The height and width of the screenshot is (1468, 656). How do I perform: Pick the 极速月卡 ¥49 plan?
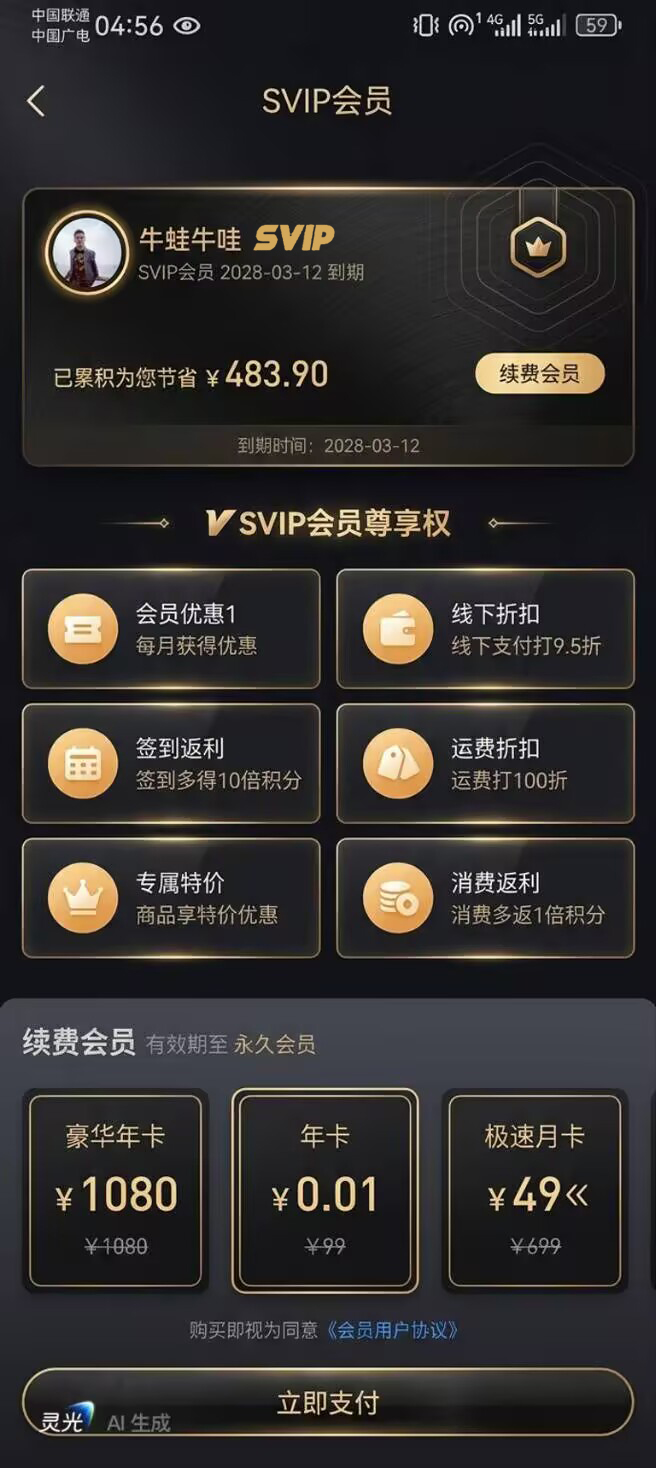pyautogui.click(x=535, y=1189)
